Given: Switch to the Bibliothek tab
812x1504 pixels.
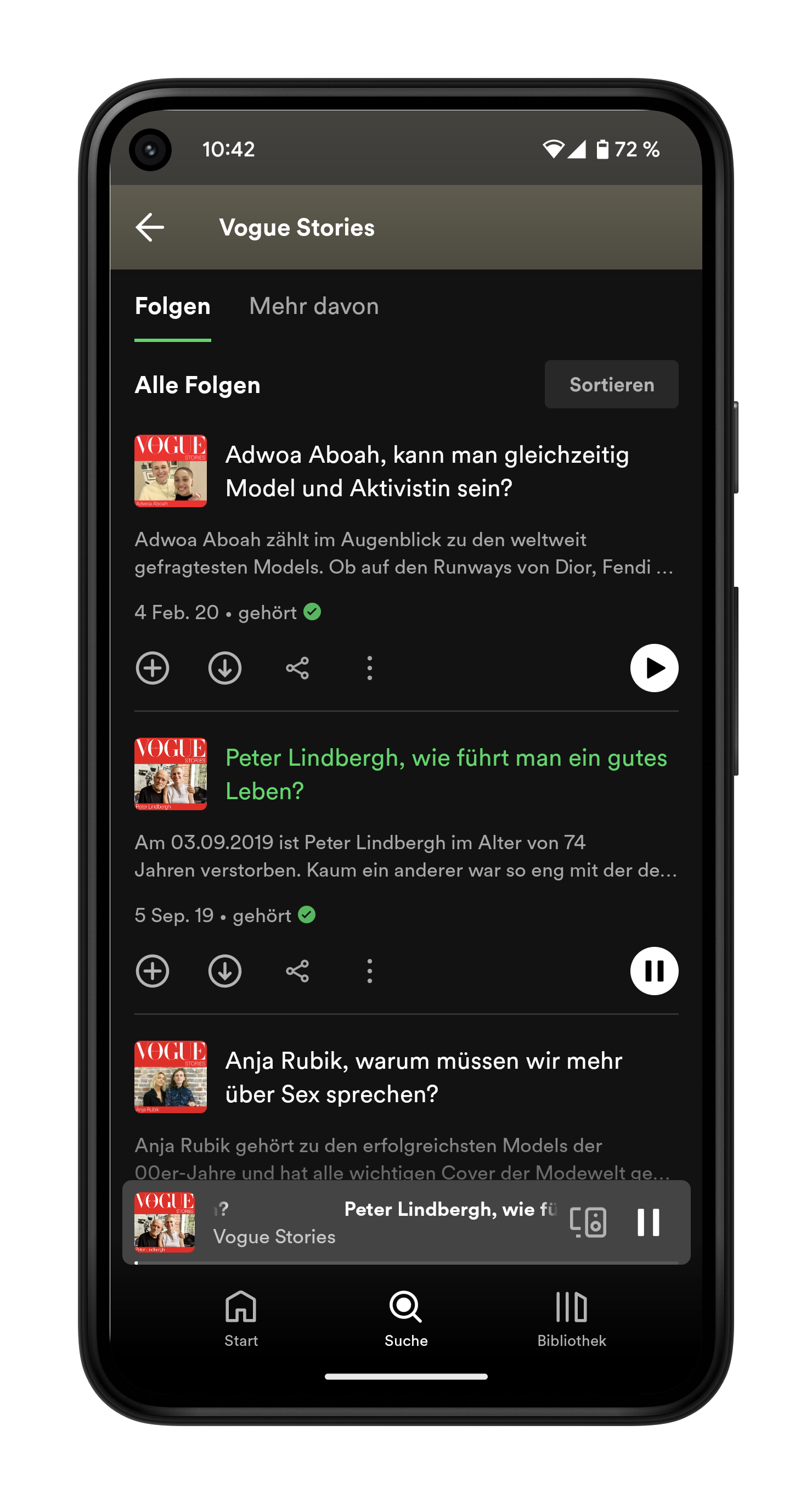Looking at the screenshot, I should point(572,1318).
